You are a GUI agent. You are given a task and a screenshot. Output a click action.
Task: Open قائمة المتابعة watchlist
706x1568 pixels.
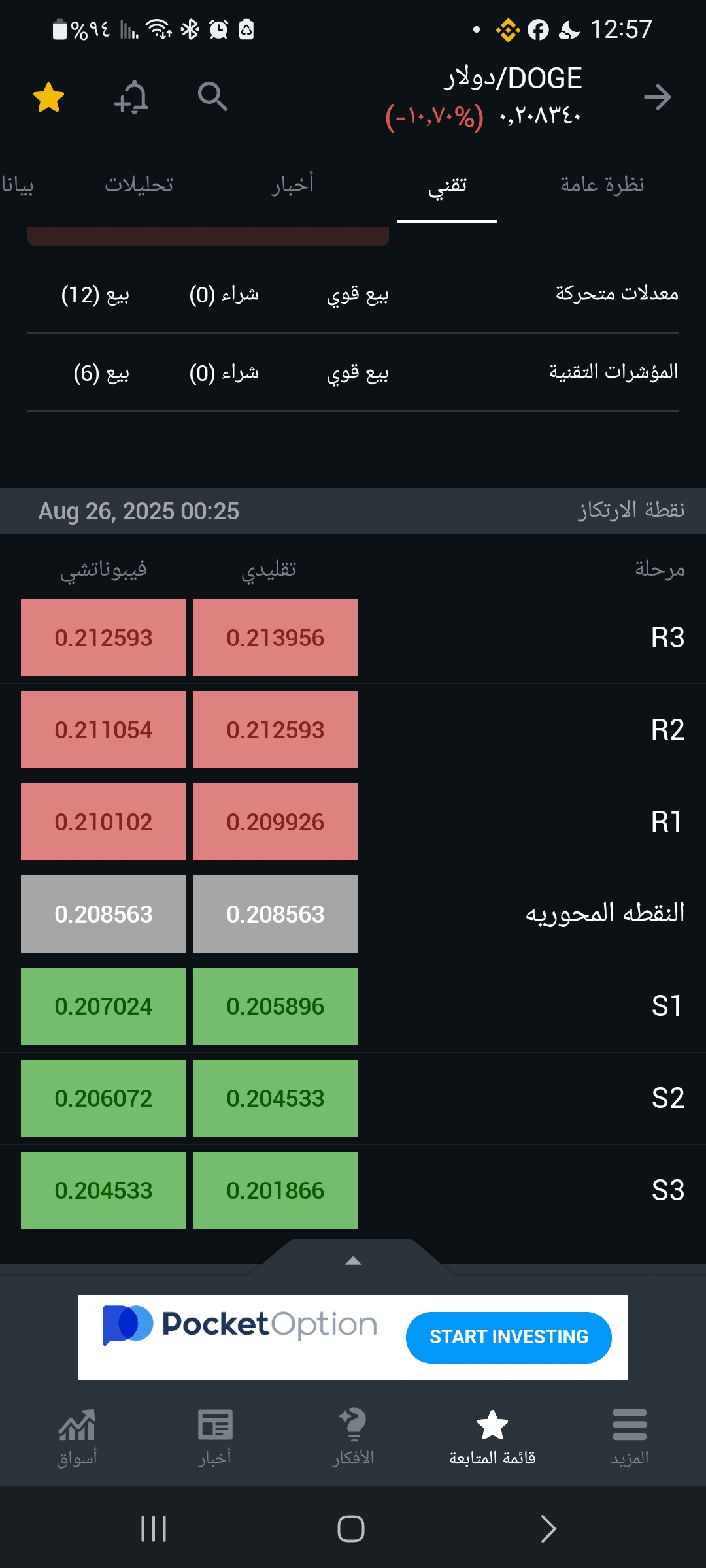(x=492, y=1437)
